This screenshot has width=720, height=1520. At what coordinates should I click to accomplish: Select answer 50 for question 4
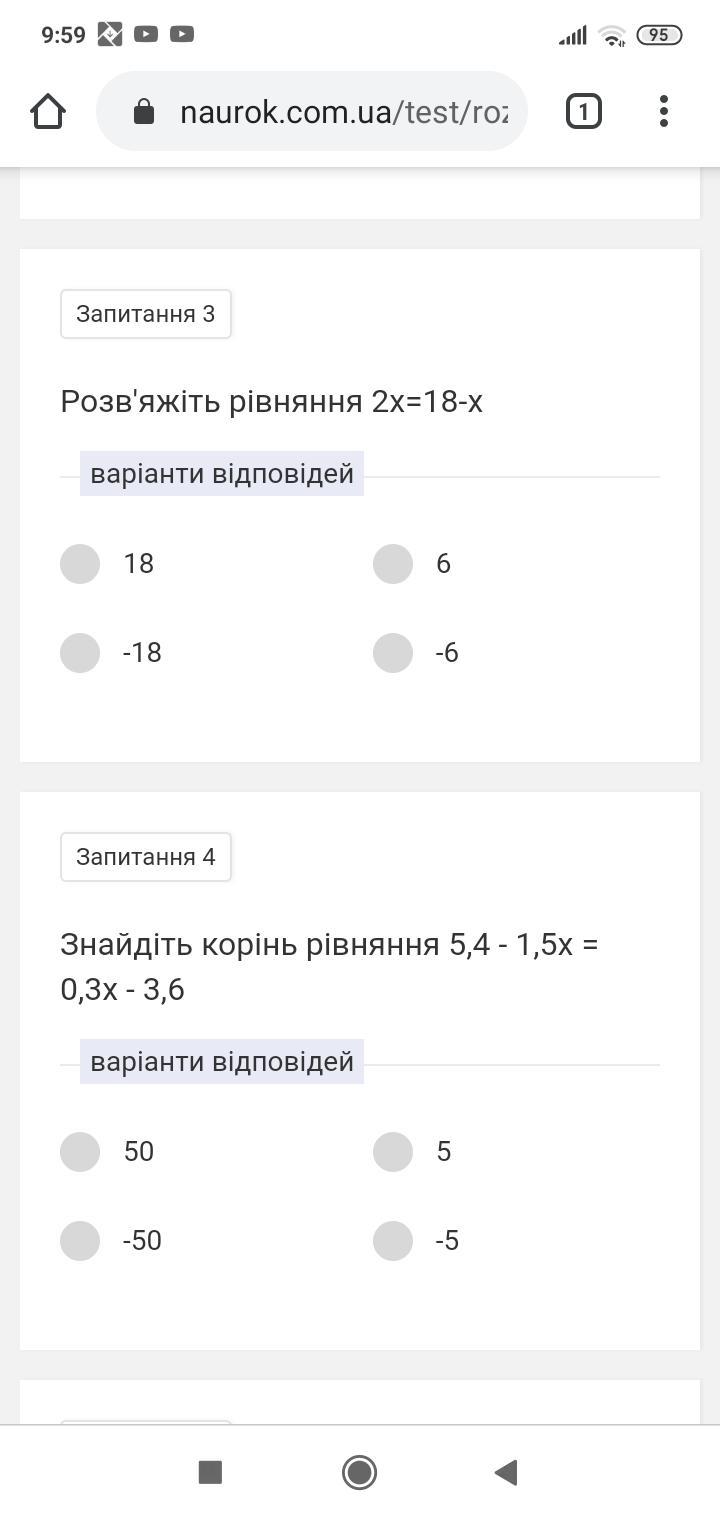(80, 1152)
